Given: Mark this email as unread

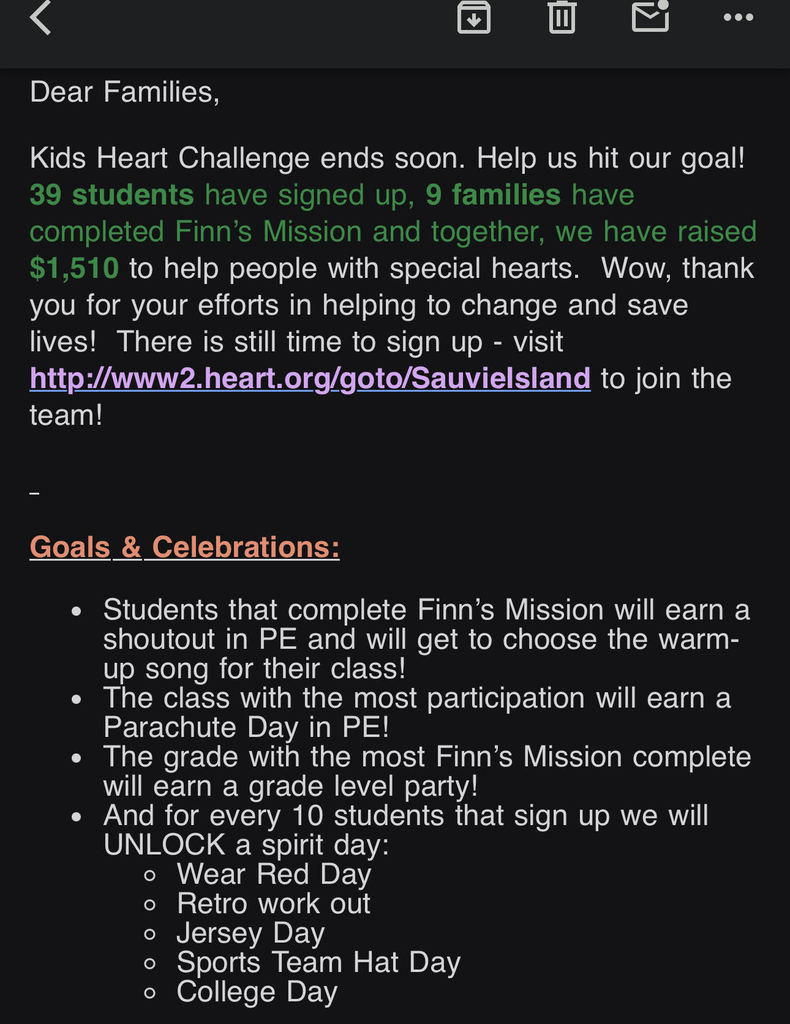Looking at the screenshot, I should (x=650, y=16).
